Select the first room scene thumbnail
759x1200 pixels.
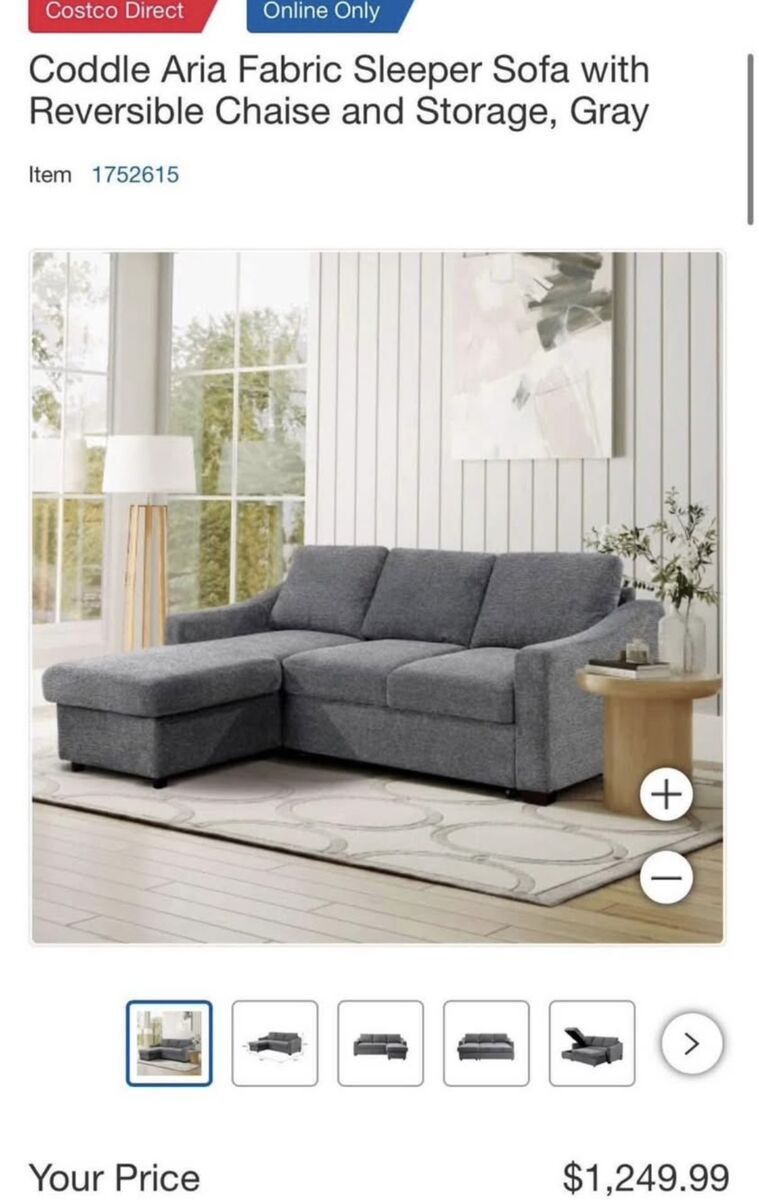point(169,1043)
